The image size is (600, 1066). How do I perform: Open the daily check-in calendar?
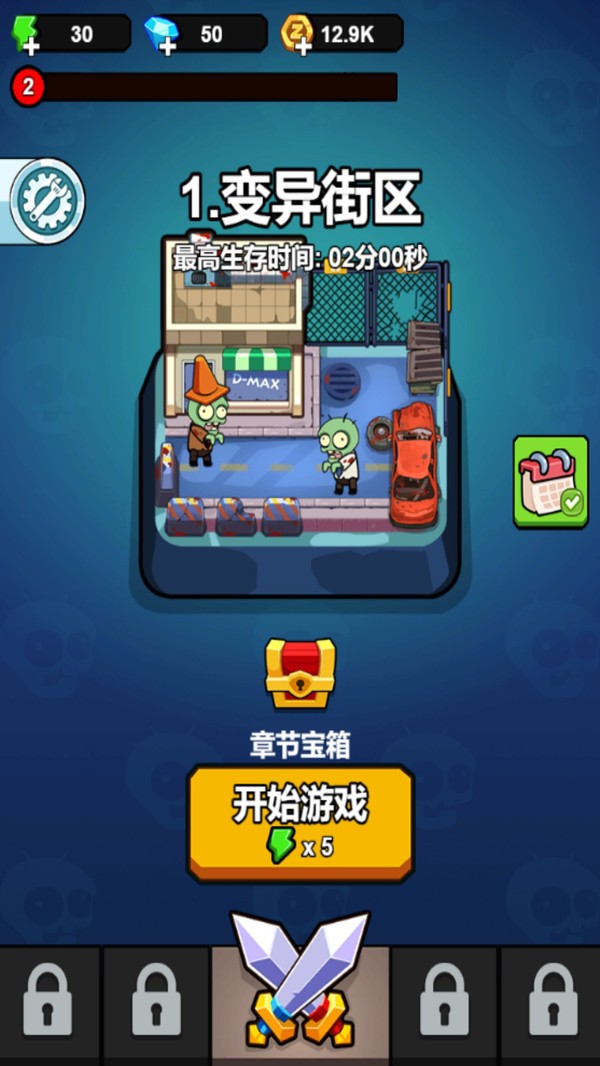tap(551, 481)
